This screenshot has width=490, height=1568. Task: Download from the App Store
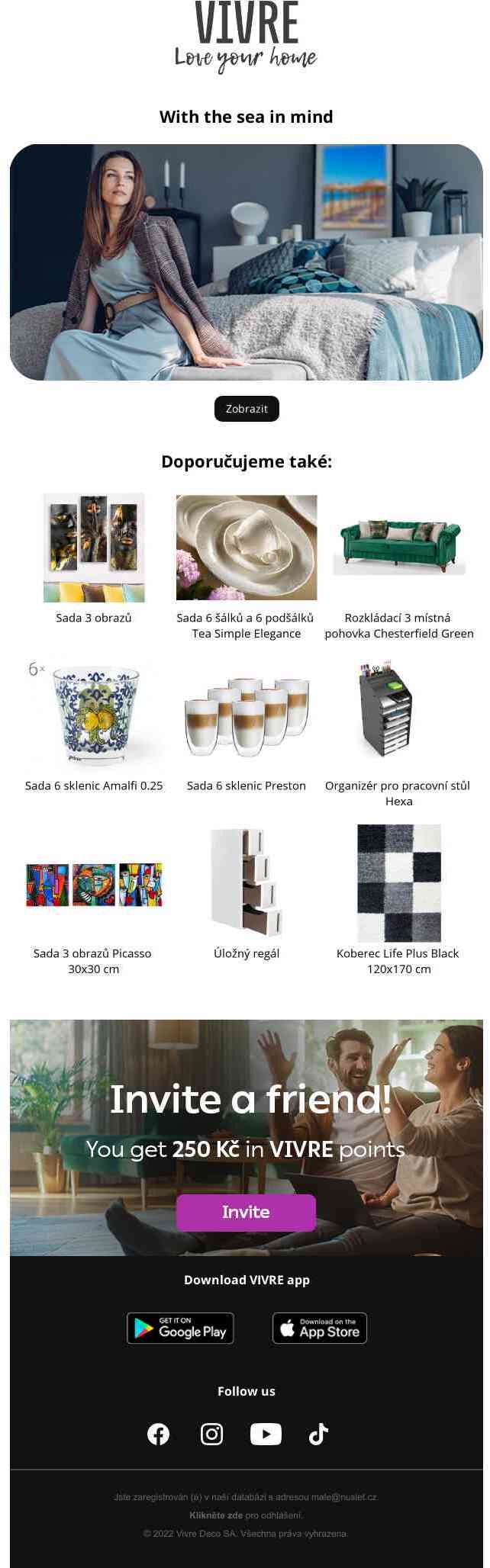[x=319, y=1328]
